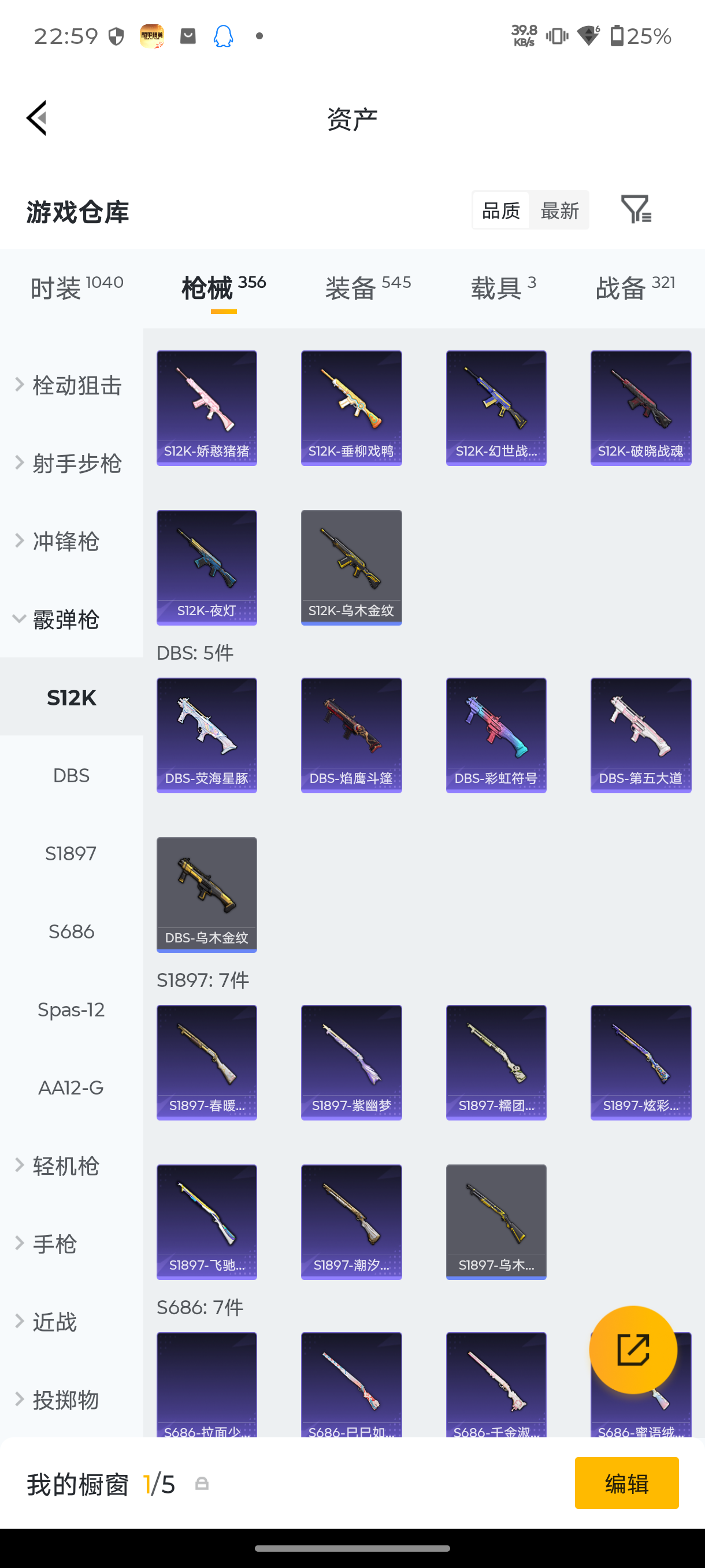Switch to the 时装 tab

(77, 287)
